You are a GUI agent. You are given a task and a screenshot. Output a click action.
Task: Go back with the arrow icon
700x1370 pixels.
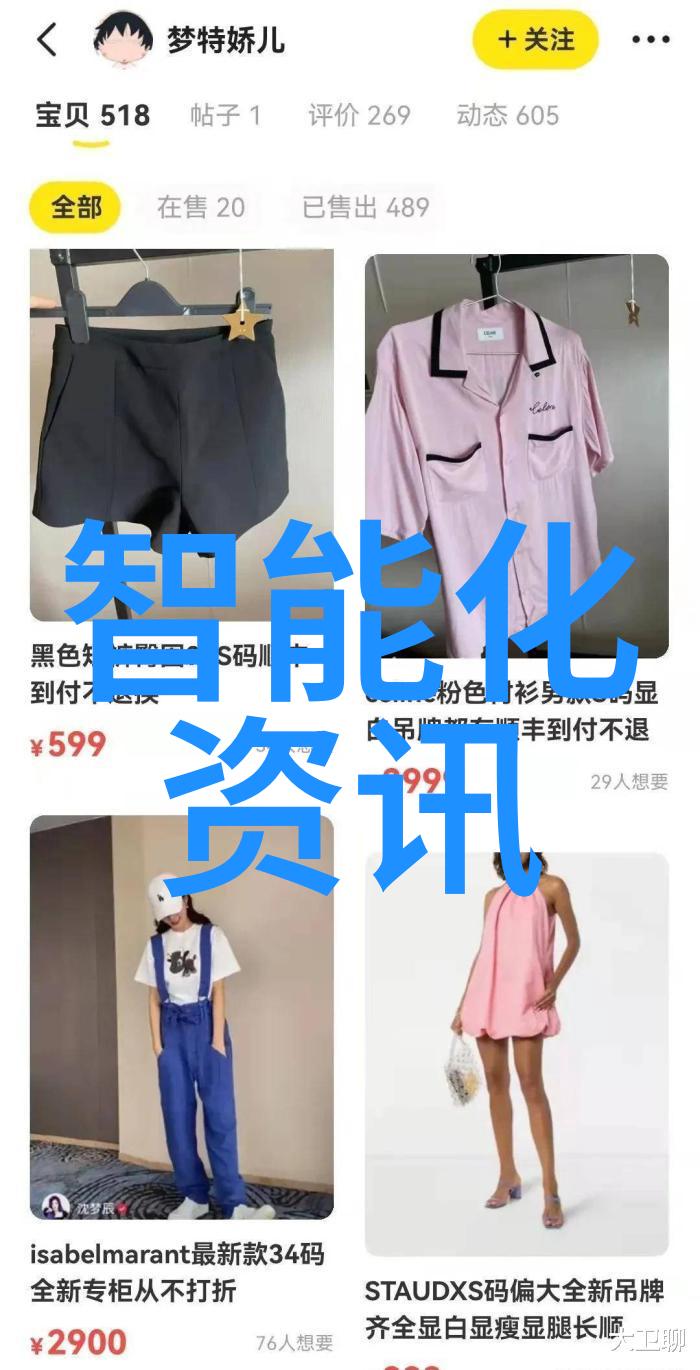pyautogui.click(x=47, y=41)
